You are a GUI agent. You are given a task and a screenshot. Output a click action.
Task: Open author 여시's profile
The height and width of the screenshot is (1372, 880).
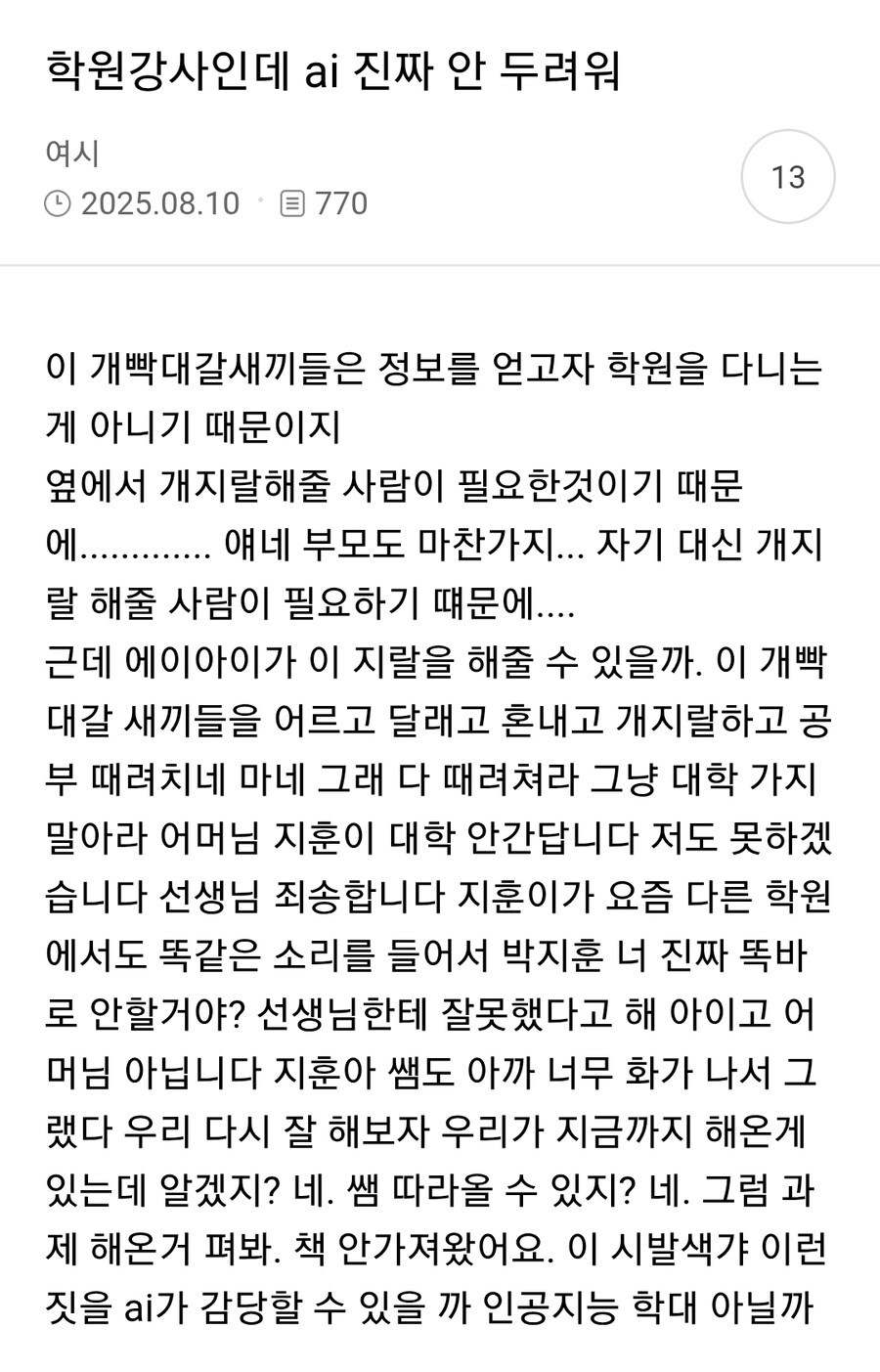tap(72, 154)
